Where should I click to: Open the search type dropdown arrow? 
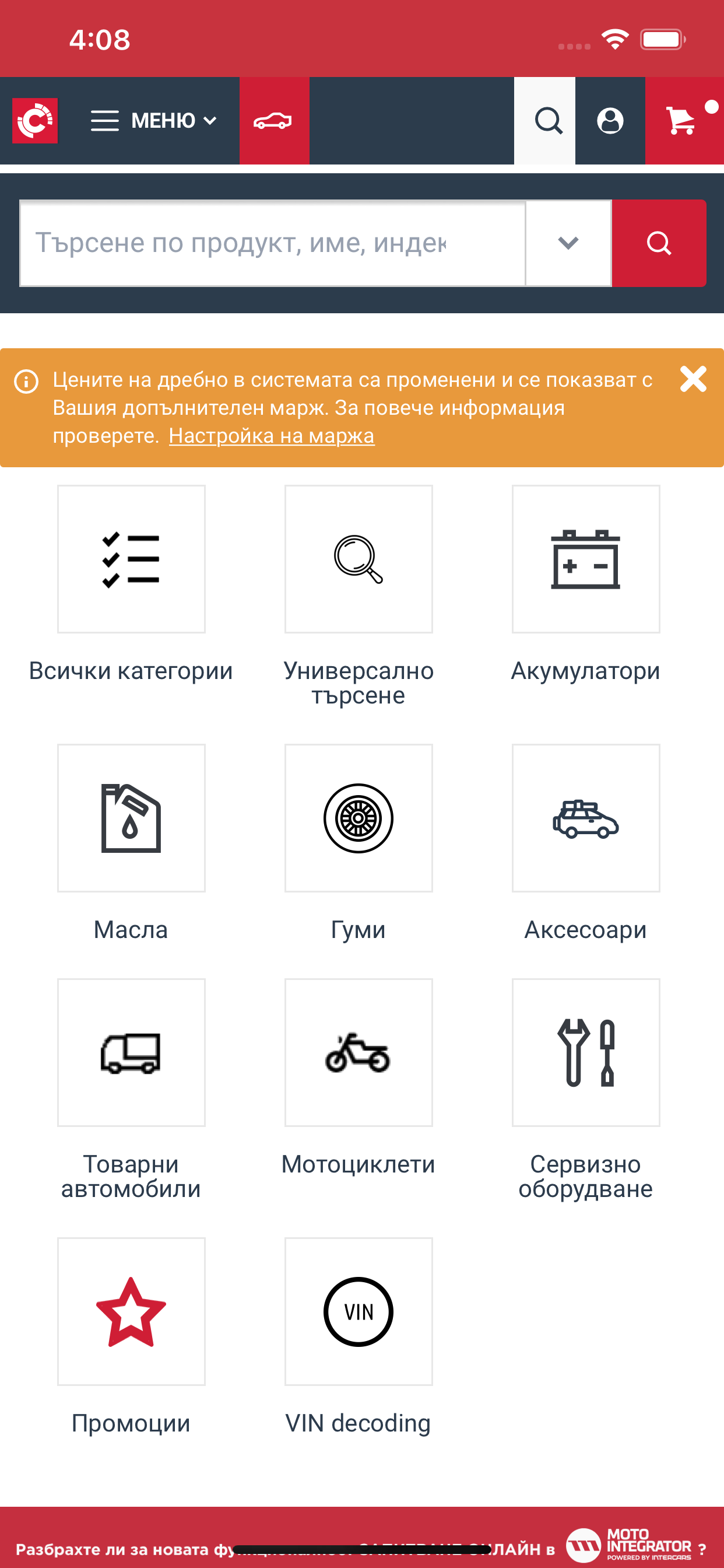click(x=568, y=243)
